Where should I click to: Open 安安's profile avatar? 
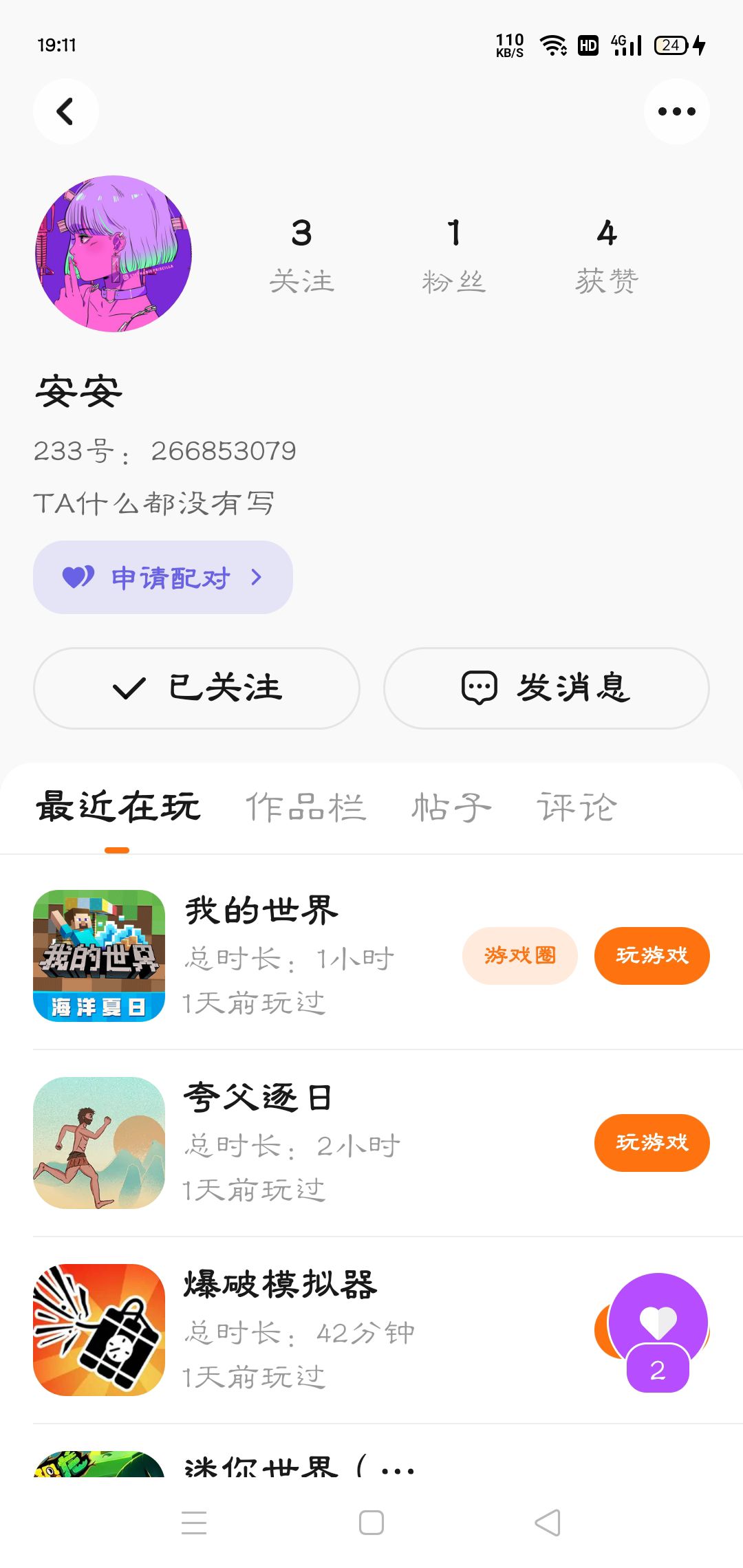pyautogui.click(x=114, y=254)
